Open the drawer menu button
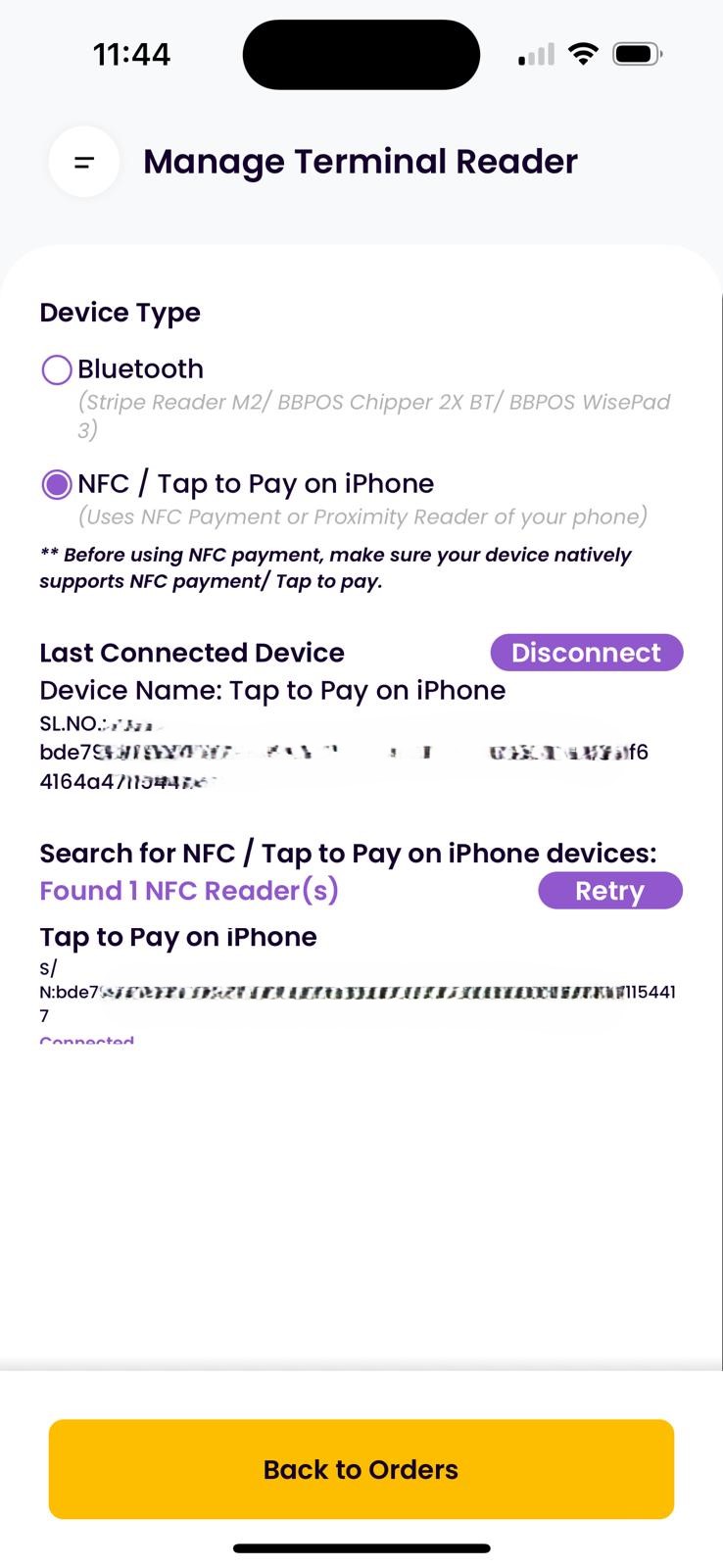 (84, 162)
